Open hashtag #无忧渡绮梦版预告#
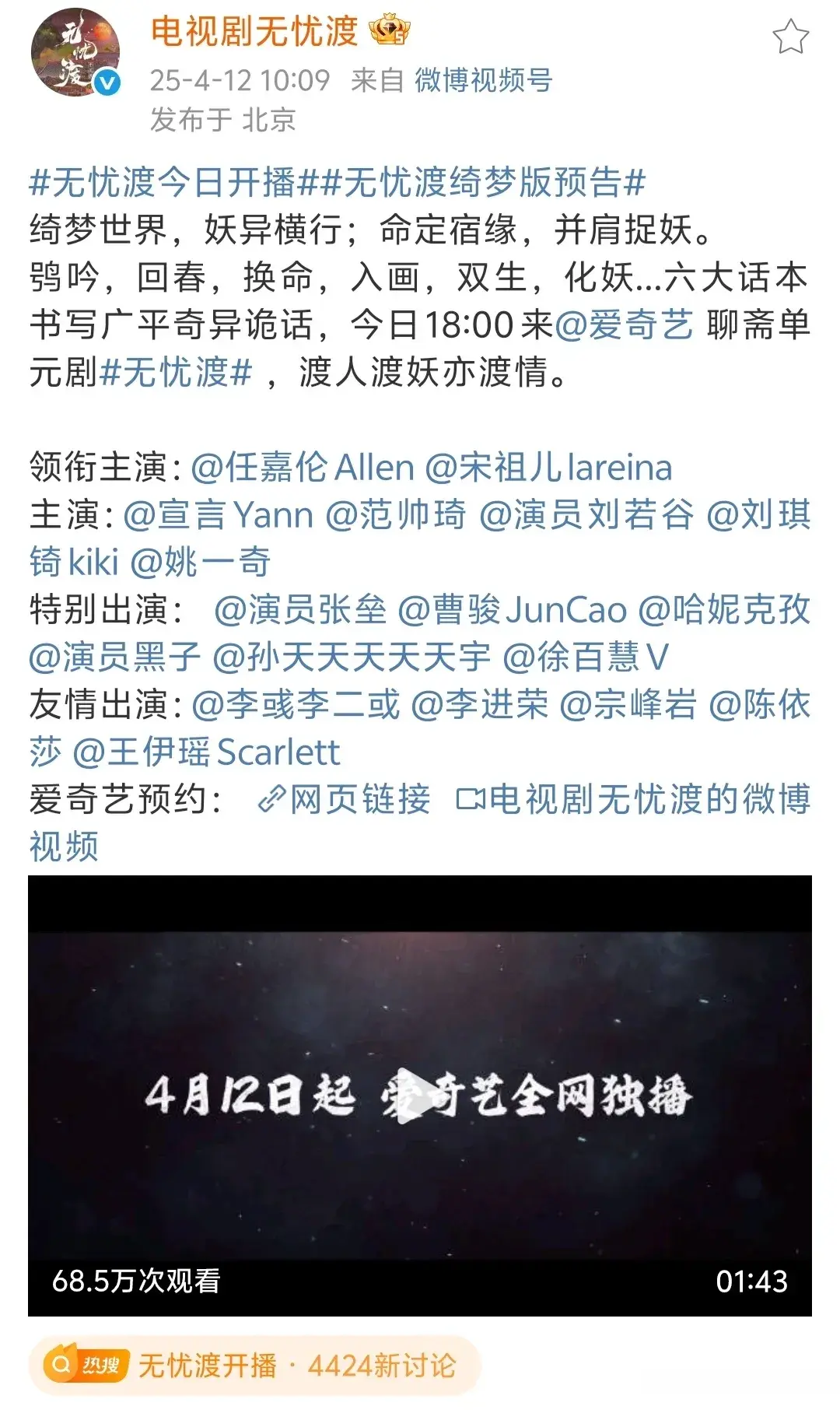Viewport: 840px width, 1413px height. tap(482, 182)
